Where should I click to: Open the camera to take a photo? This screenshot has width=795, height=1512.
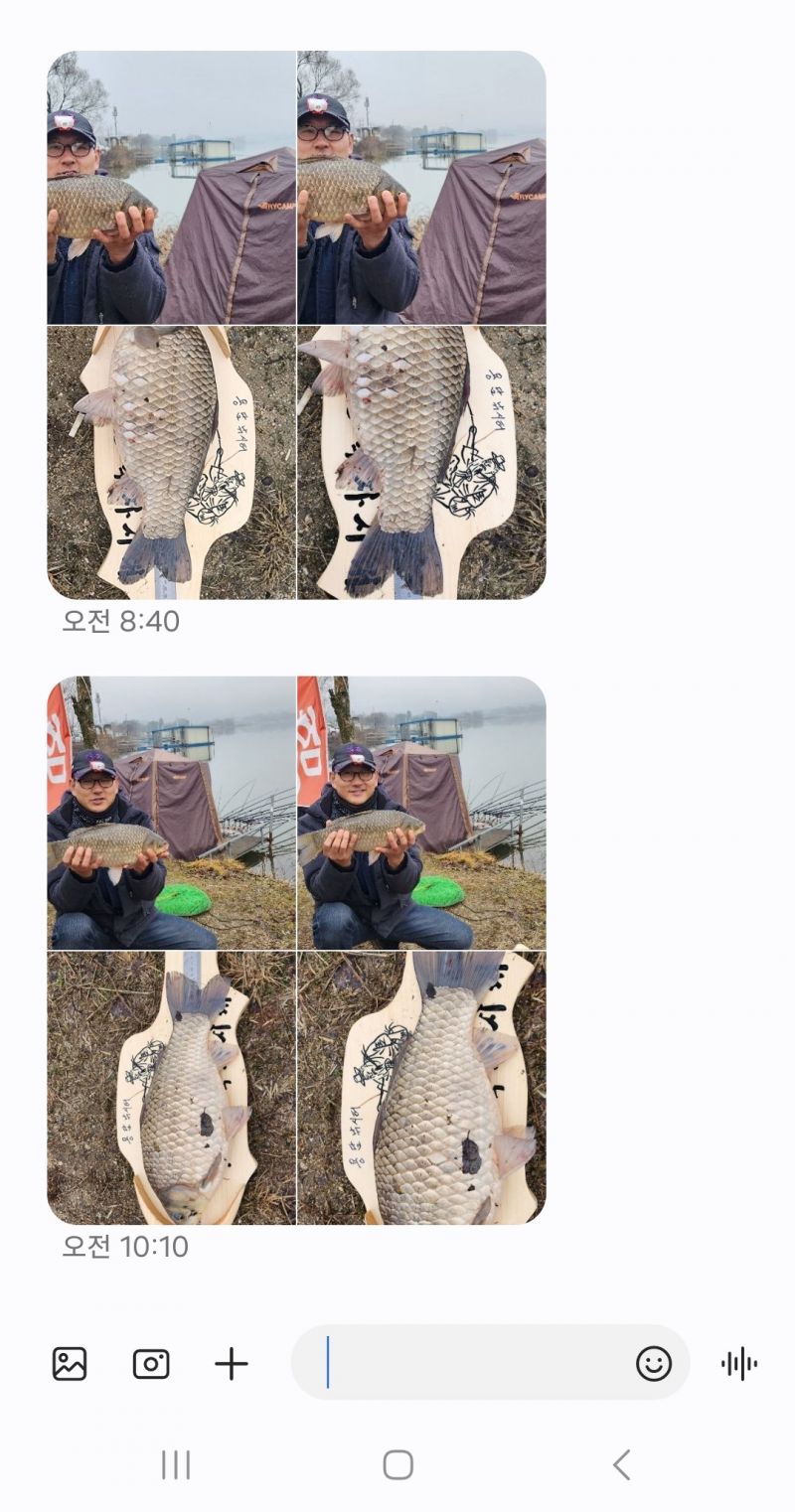(x=151, y=1363)
